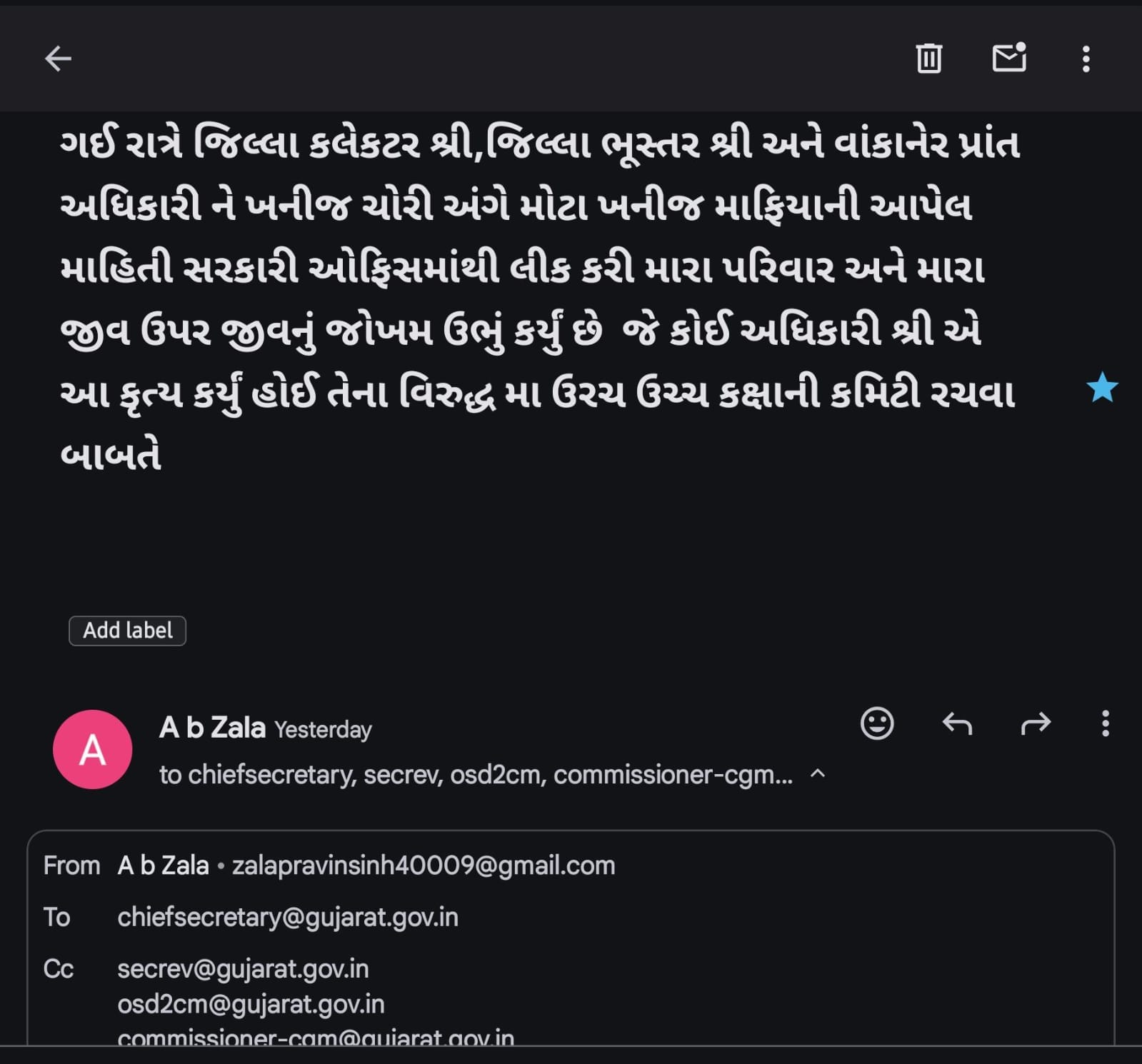1142x1064 pixels.
Task: Select the osd2cm@gujarat.gov.in Cc address
Action: [x=251, y=1004]
